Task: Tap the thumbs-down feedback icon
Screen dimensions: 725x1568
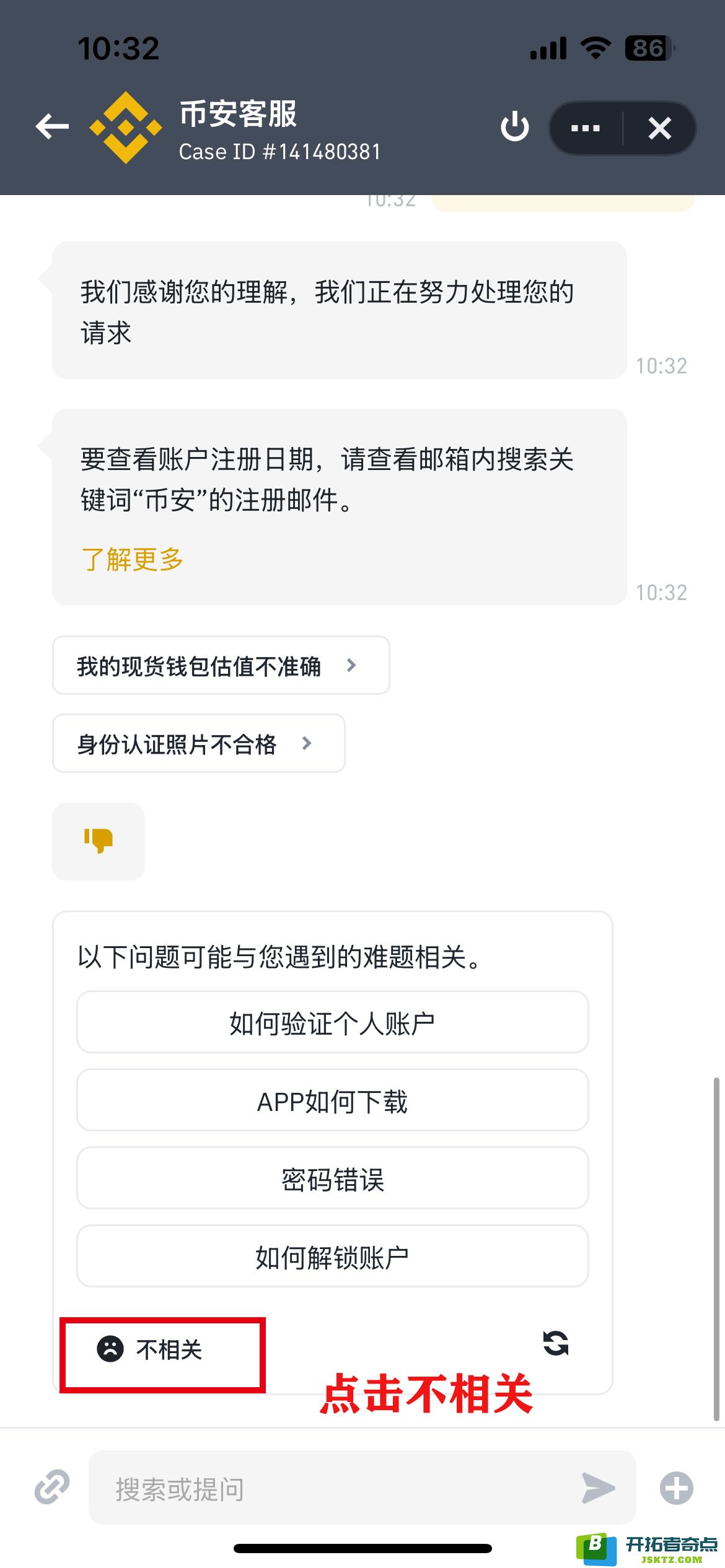Action: (99, 841)
